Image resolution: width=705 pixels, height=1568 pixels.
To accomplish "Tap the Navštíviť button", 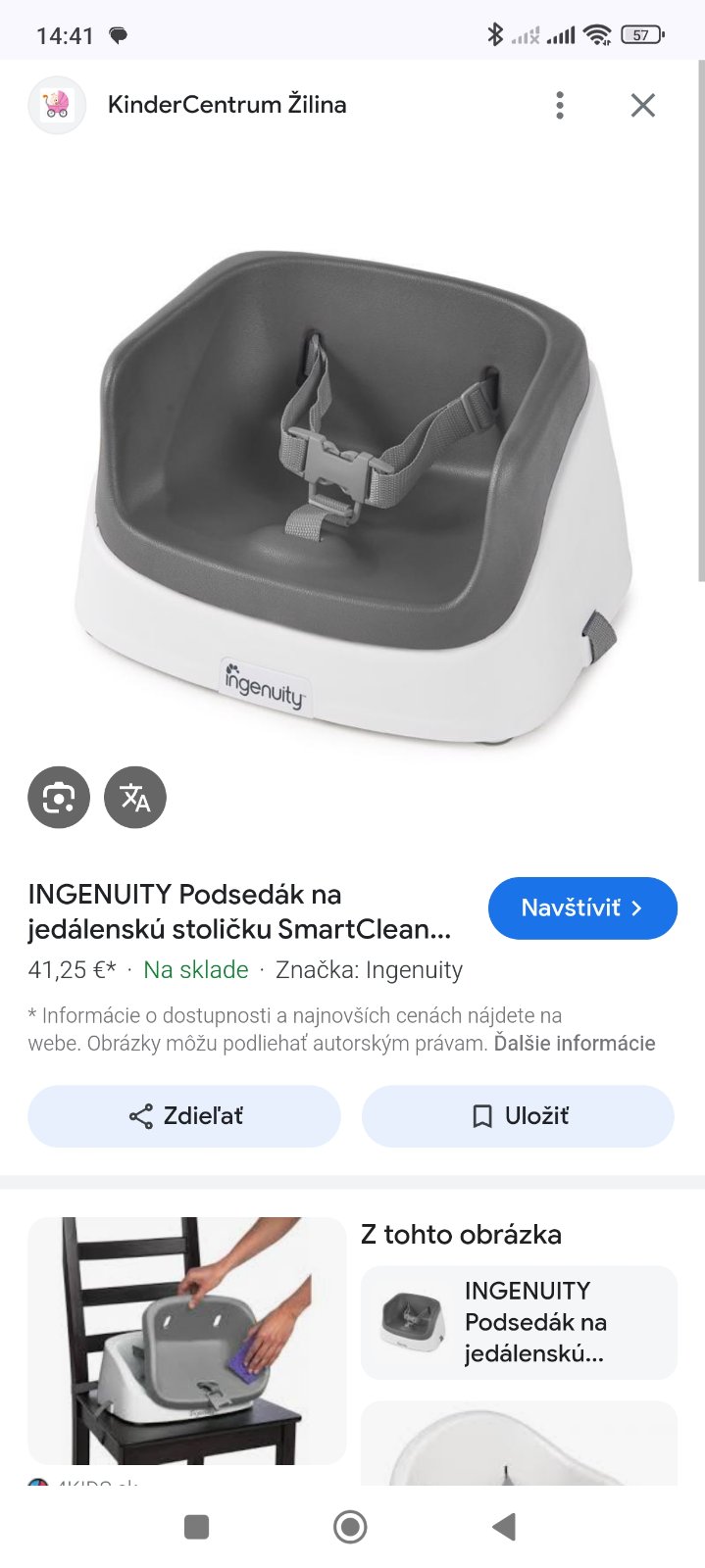I will (x=582, y=907).
